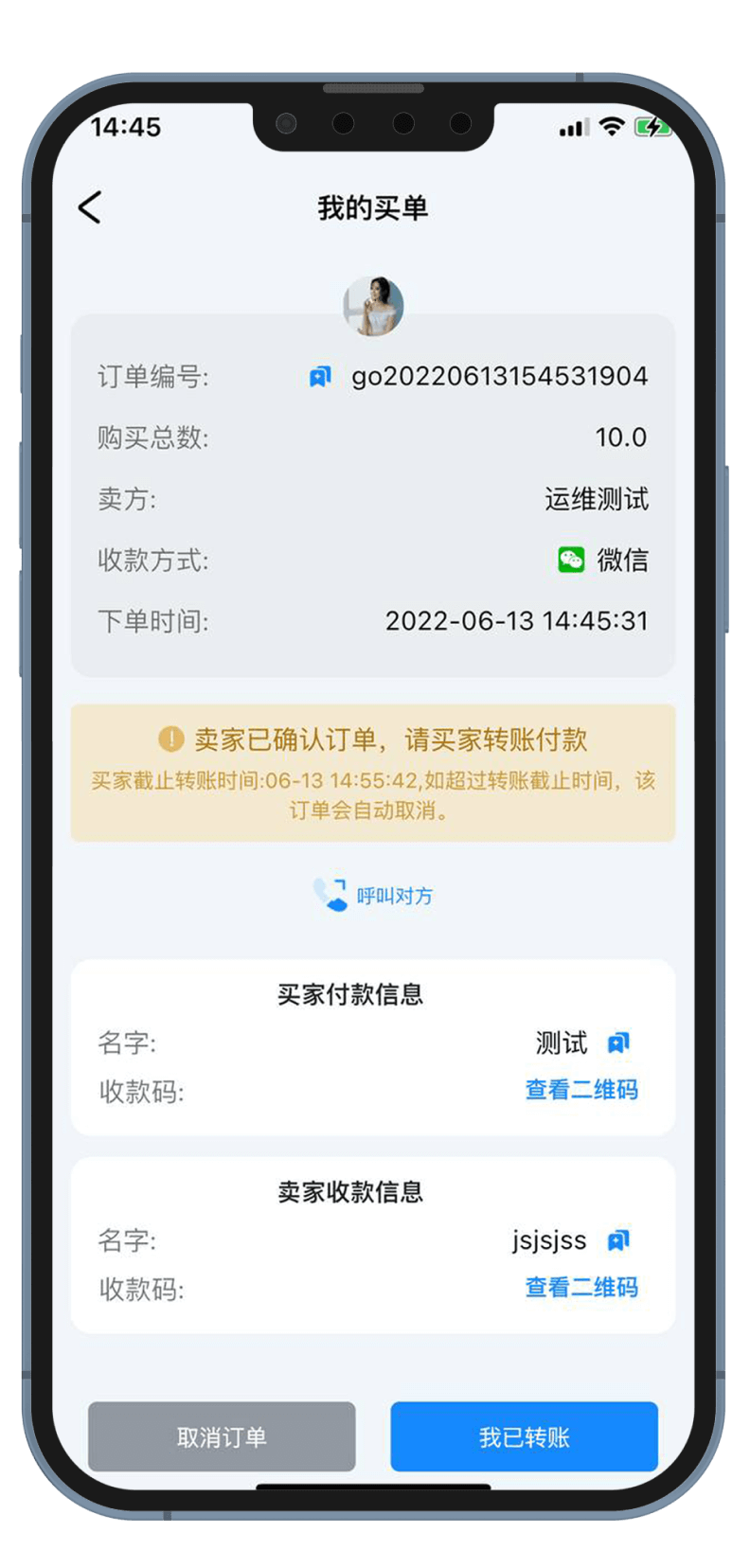Cancel the order with 取消订单
The width and height of the screenshot is (750, 1568).
tap(222, 1436)
